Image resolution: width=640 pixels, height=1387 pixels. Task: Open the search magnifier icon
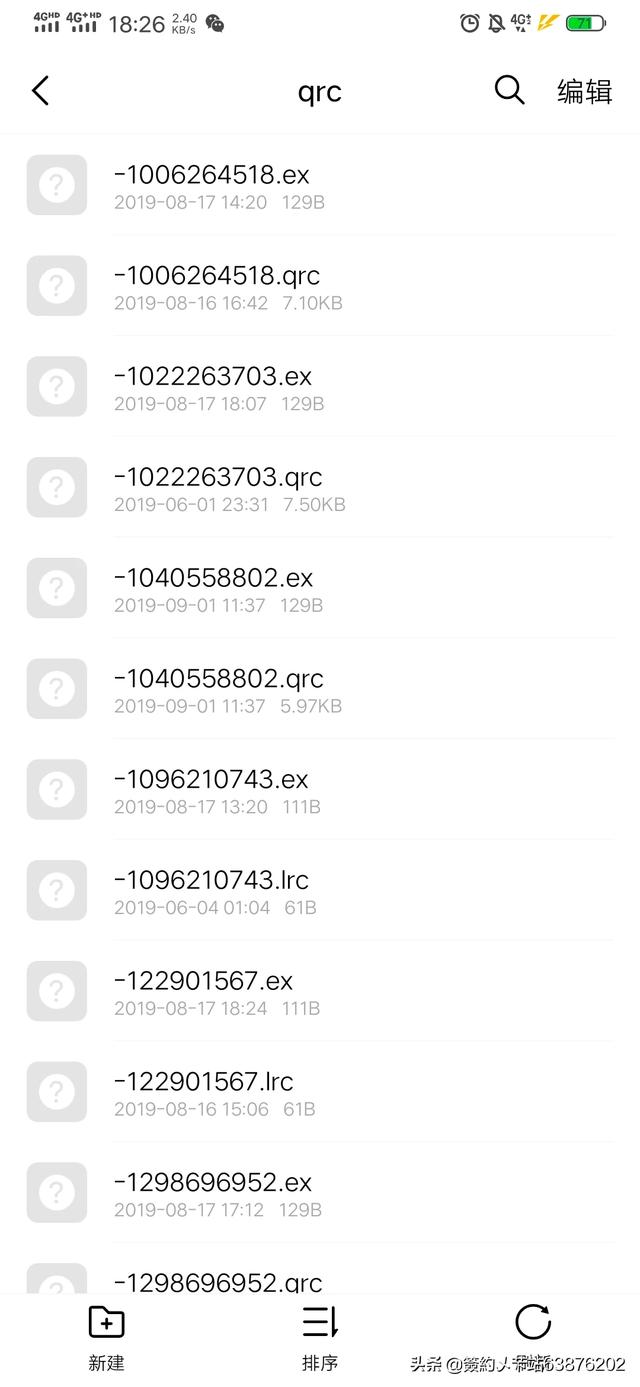[509, 90]
